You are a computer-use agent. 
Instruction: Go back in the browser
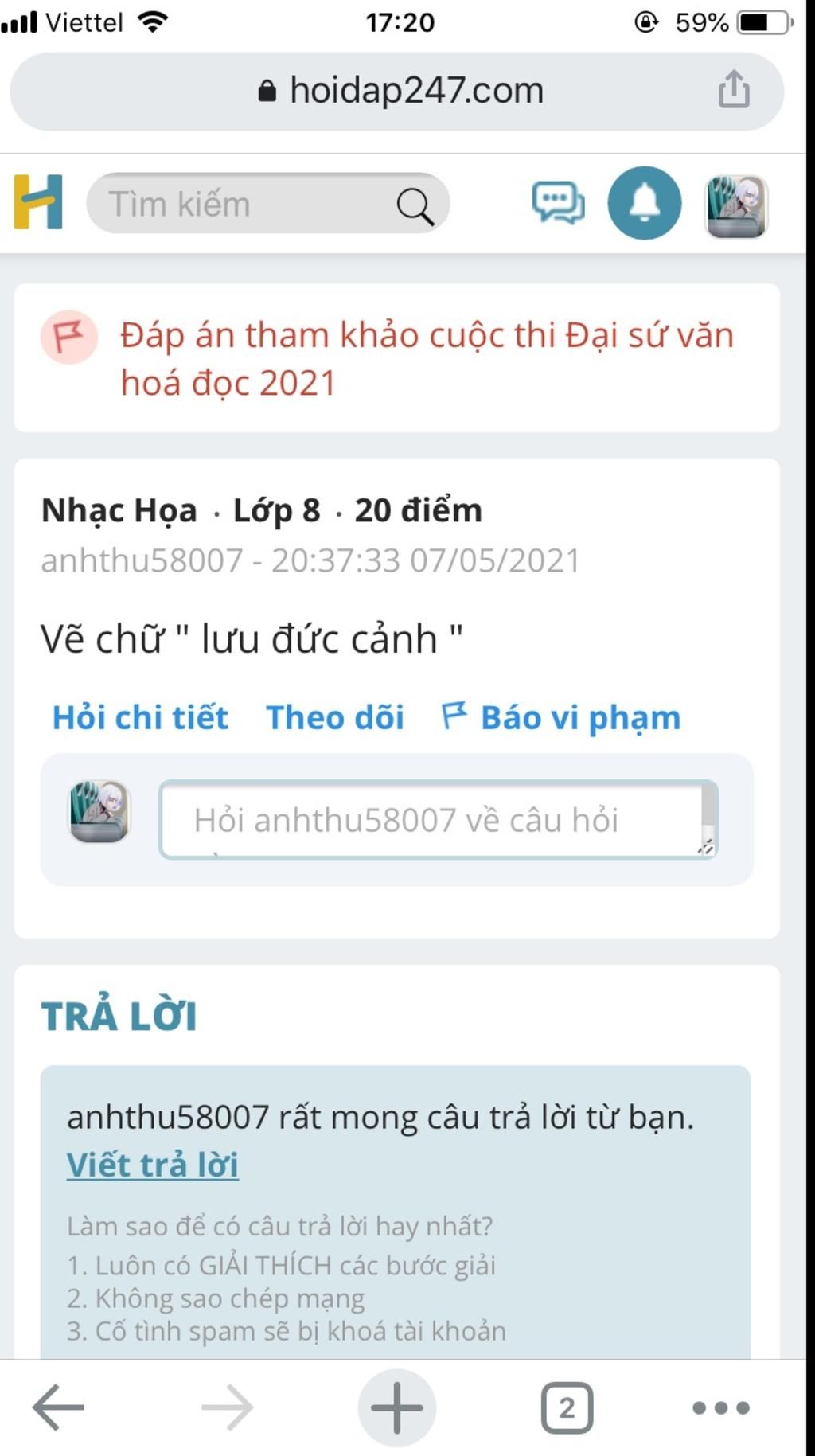(58, 1407)
